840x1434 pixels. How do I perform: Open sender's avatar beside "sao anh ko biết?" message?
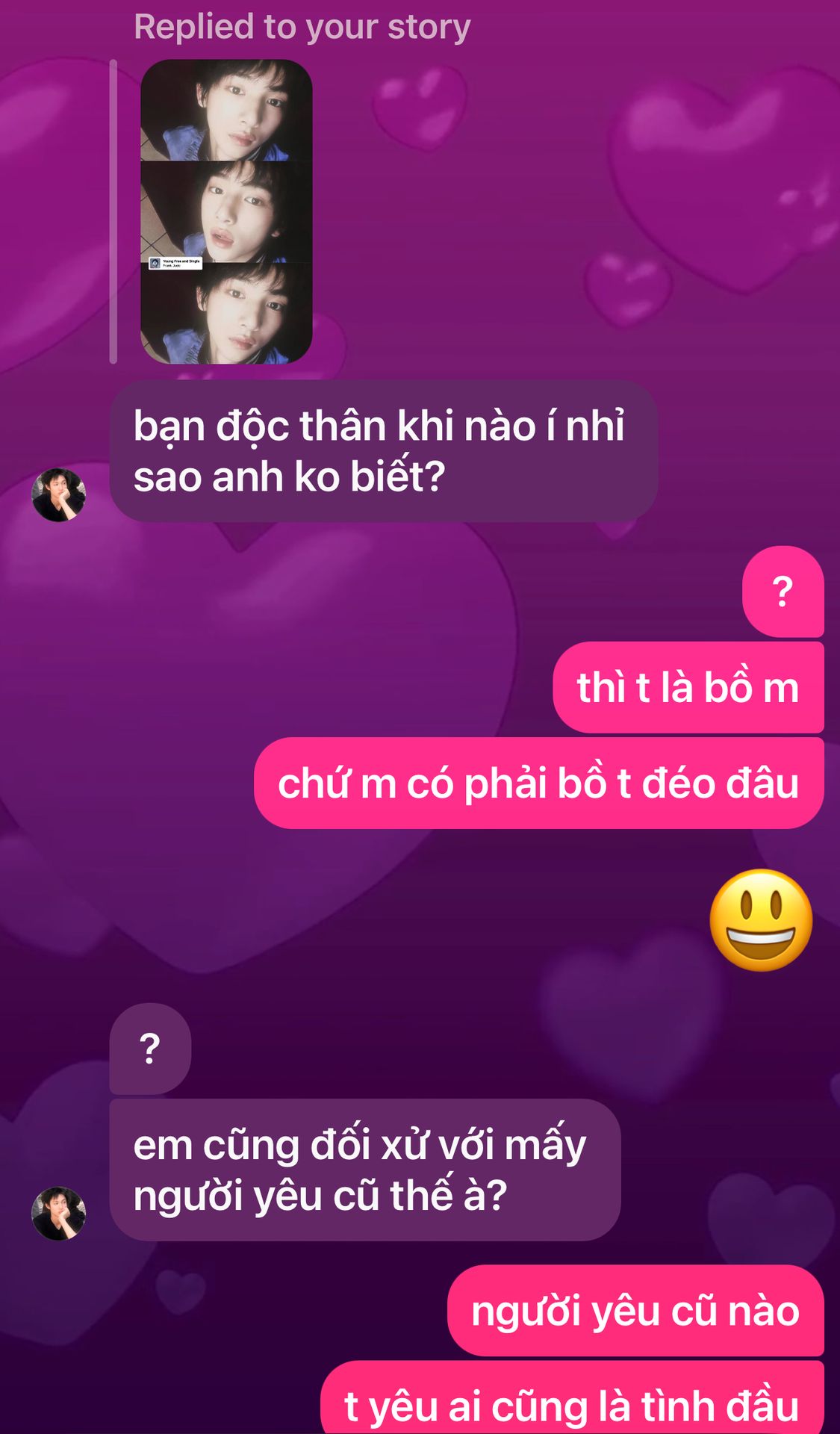click(58, 494)
